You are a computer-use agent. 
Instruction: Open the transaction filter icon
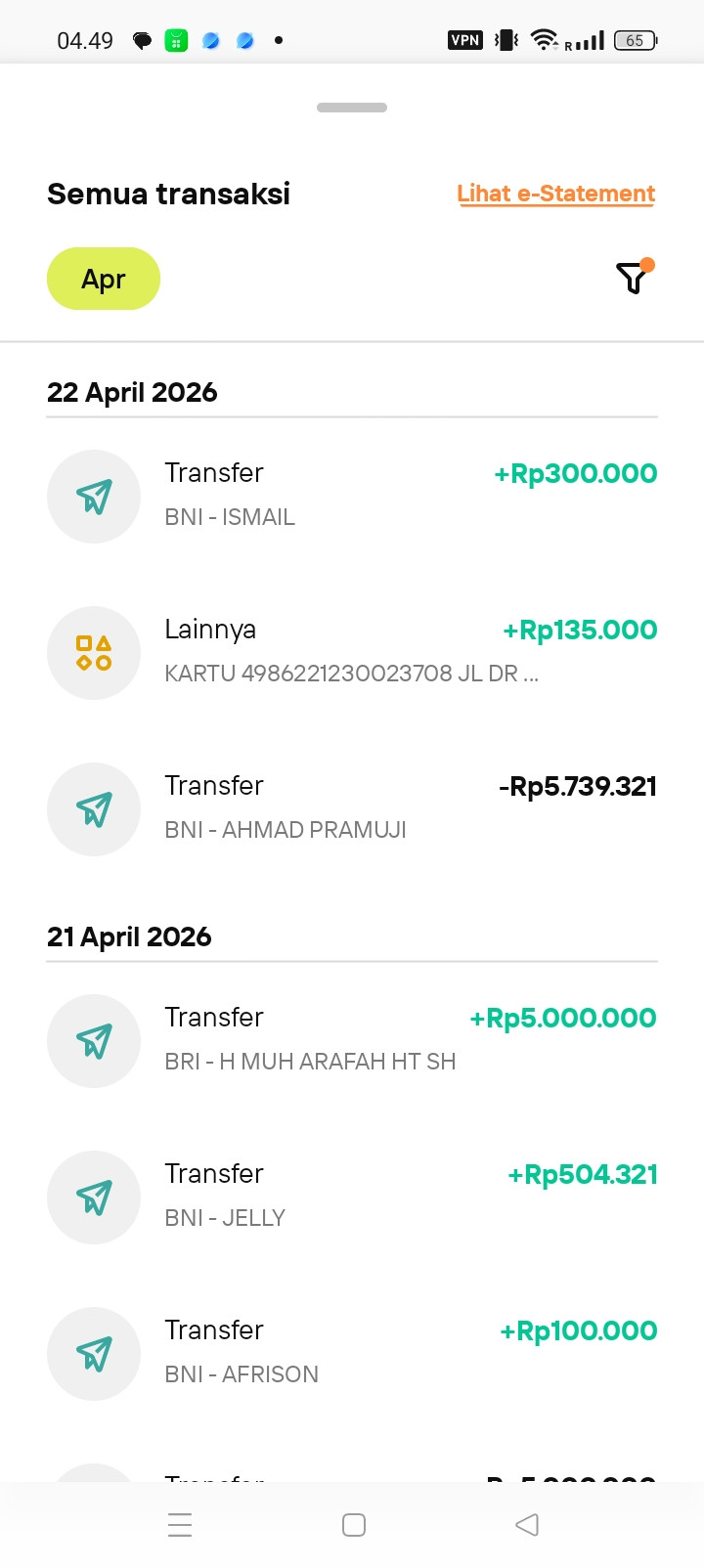634,279
